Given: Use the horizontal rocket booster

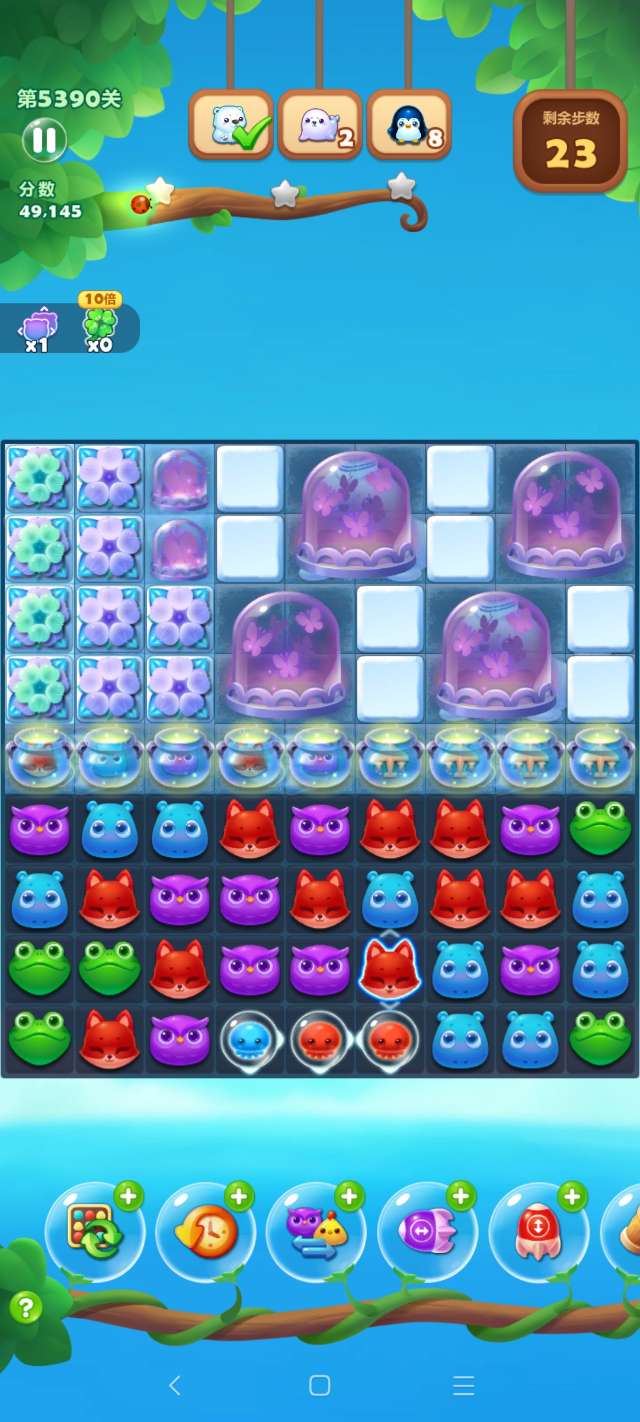Looking at the screenshot, I should [x=427, y=1232].
